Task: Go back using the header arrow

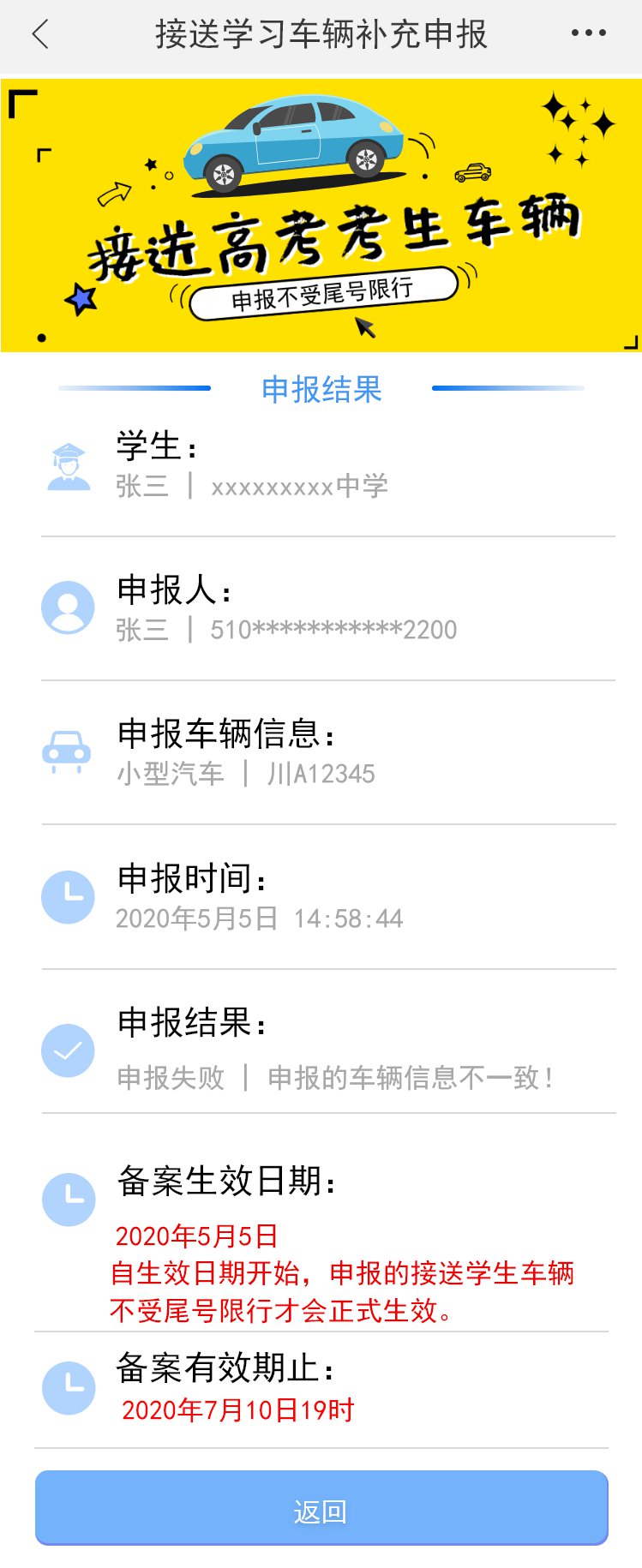Action: 40,34
